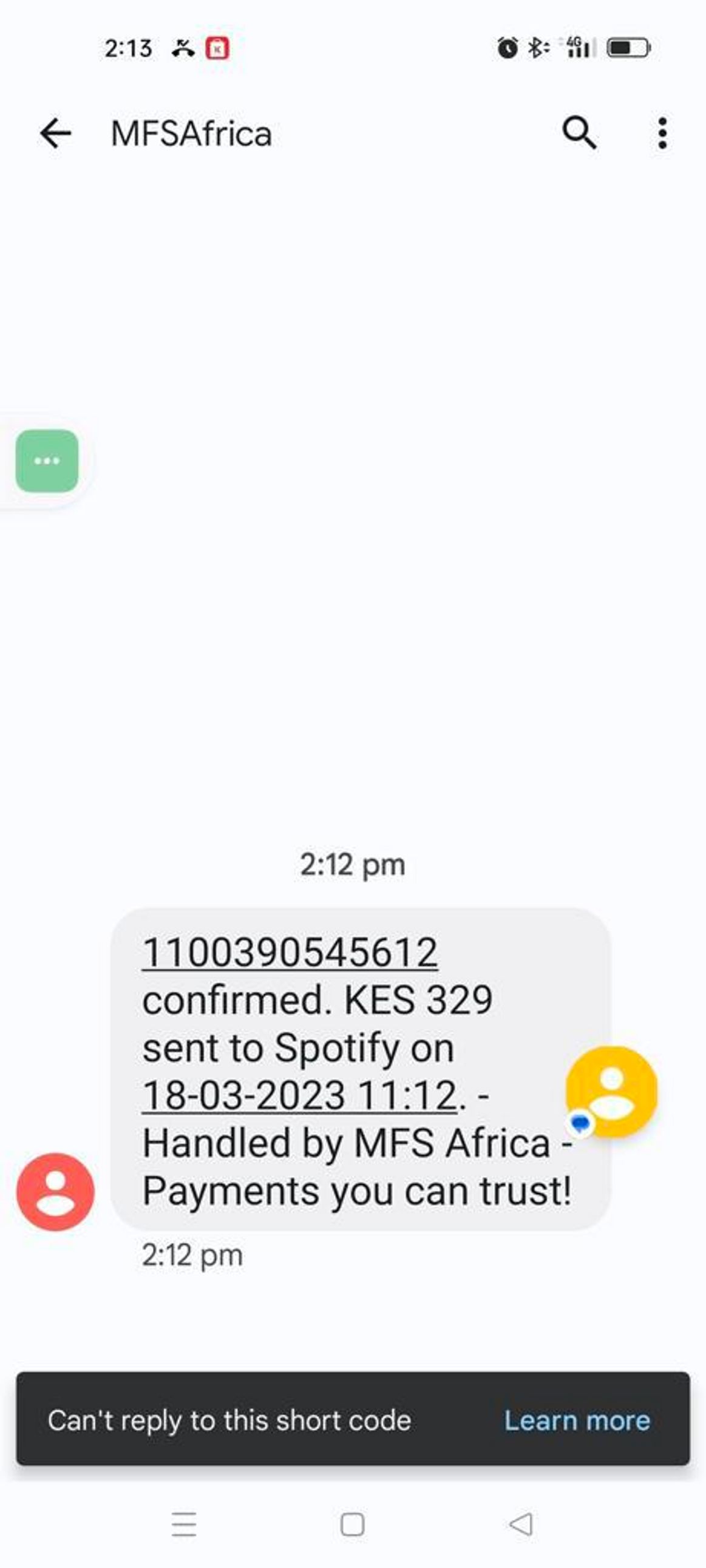The image size is (706, 1568).
Task: Open the underlined date 18-03-2023 11:12
Action: click(300, 1096)
